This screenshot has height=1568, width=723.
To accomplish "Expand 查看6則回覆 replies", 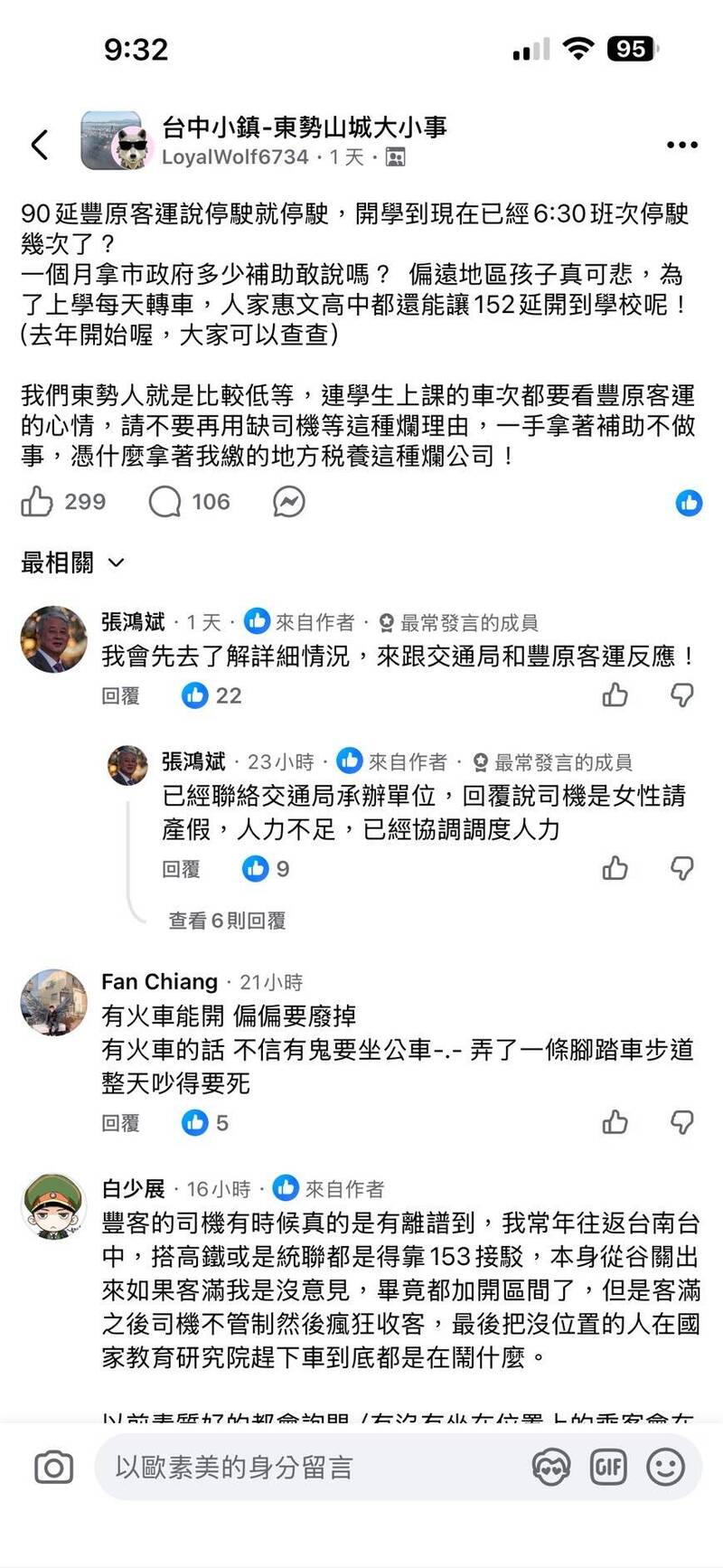I will click(x=227, y=921).
